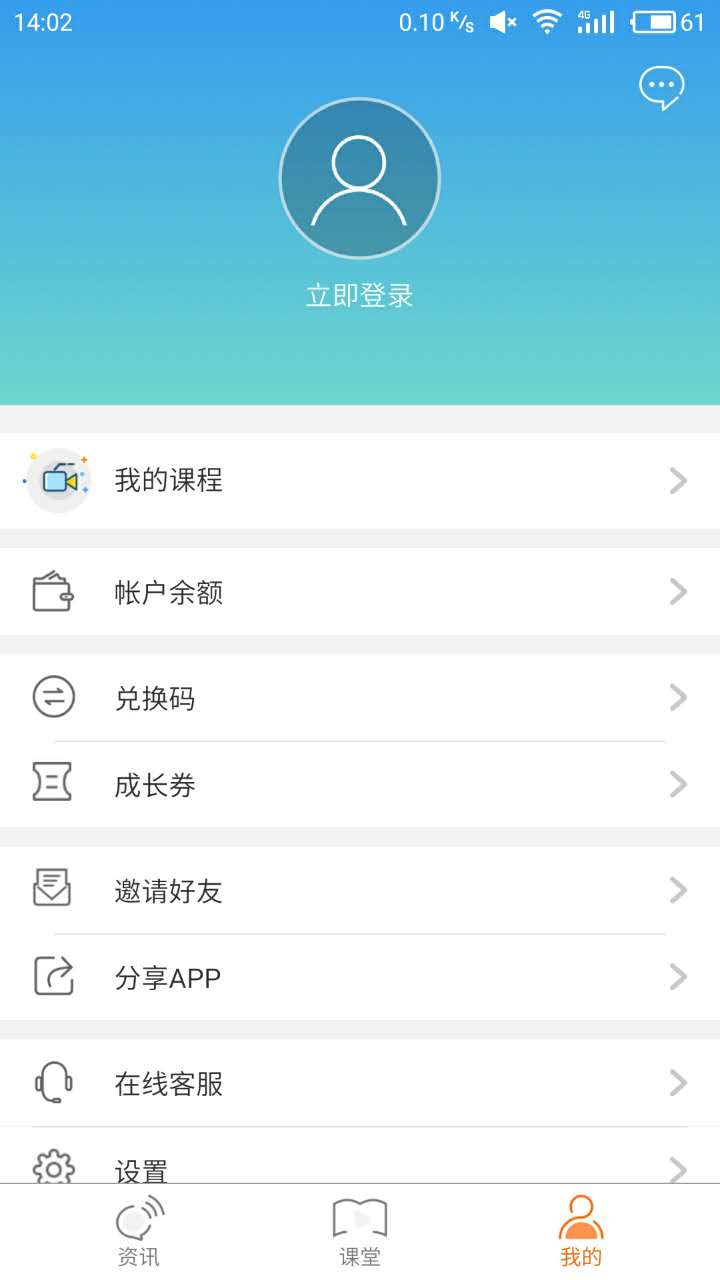Screen dimensions: 720x1280
Task: Select 分享APP to share the app
Action: point(360,977)
